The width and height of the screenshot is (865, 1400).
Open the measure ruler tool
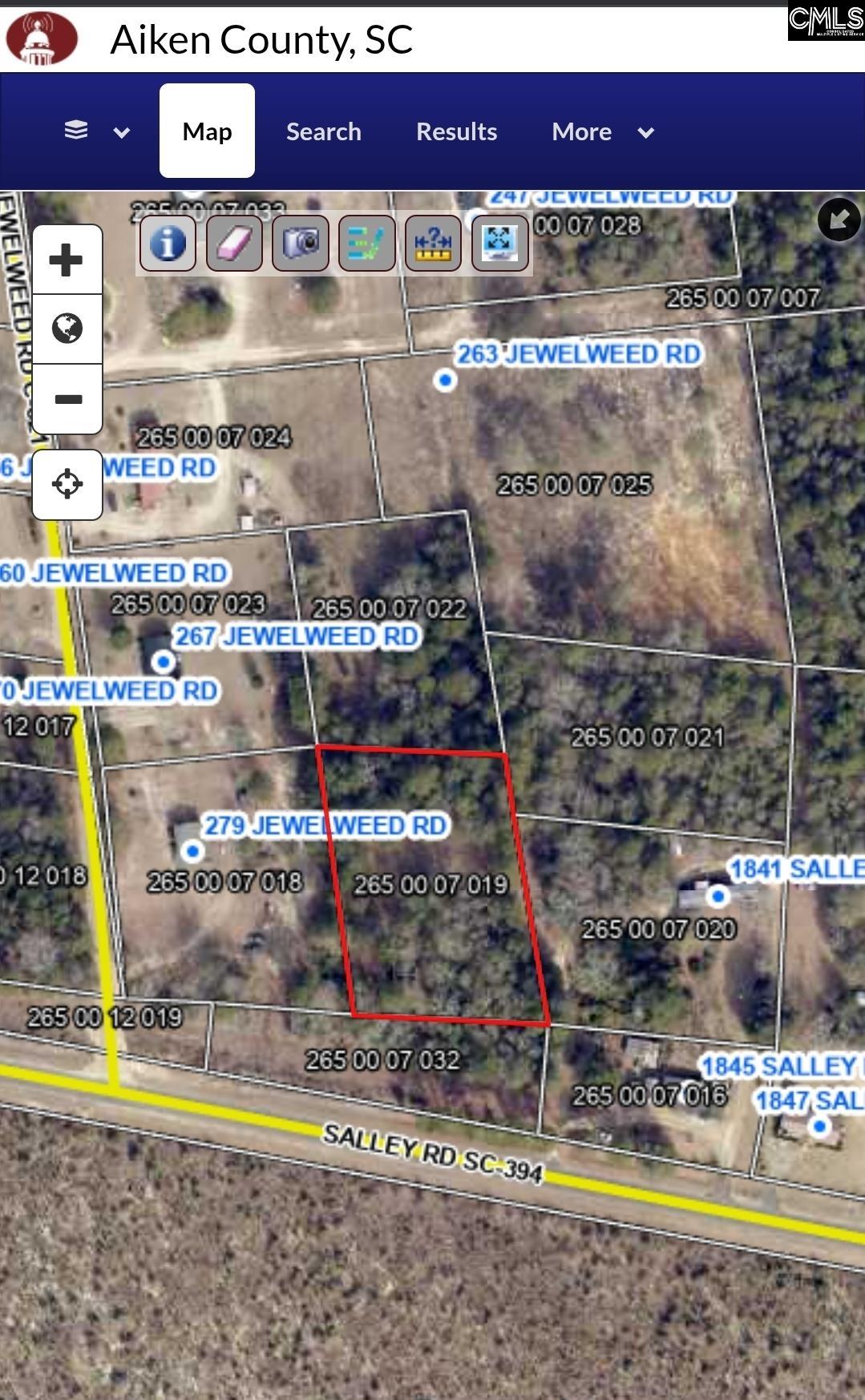point(433,243)
